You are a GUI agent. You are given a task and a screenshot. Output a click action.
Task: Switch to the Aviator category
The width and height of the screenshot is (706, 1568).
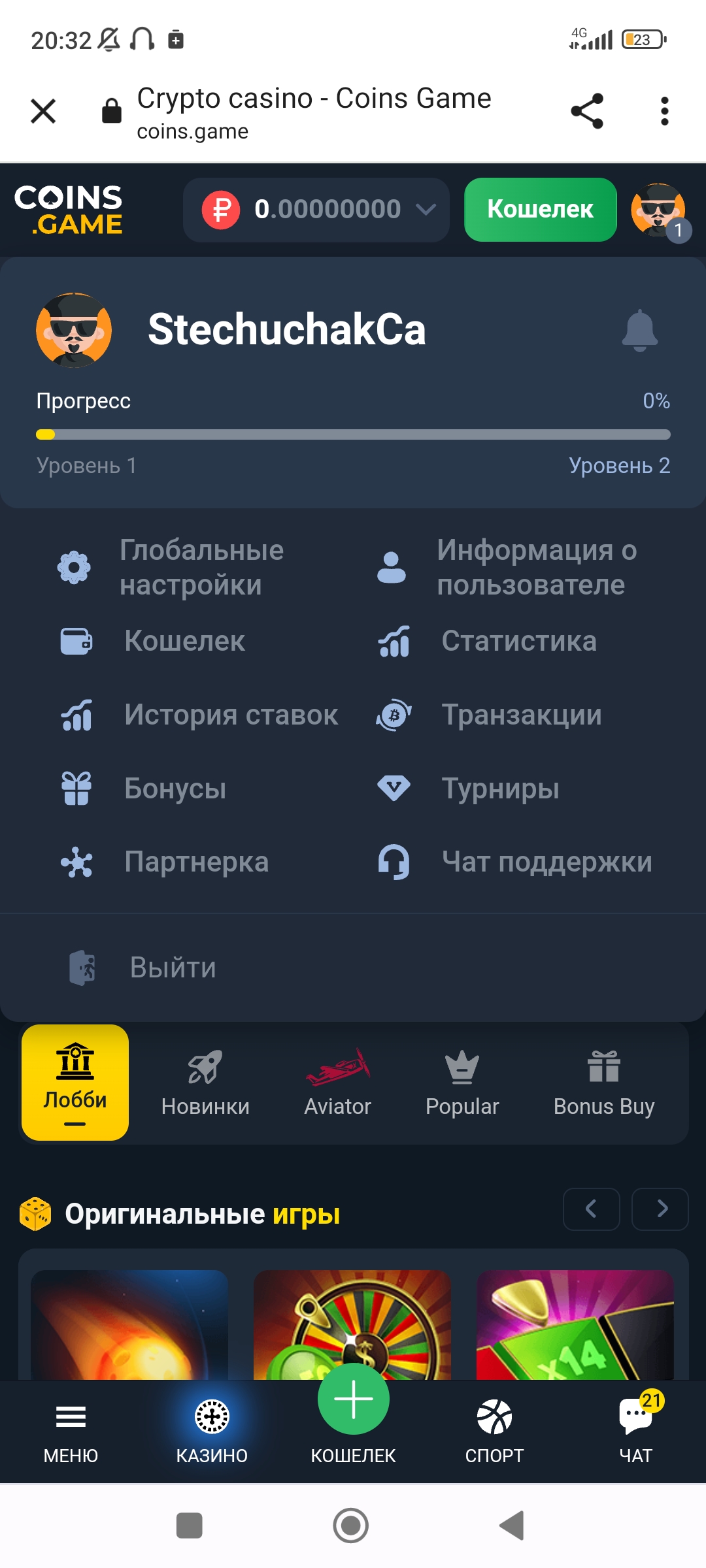tap(337, 1083)
